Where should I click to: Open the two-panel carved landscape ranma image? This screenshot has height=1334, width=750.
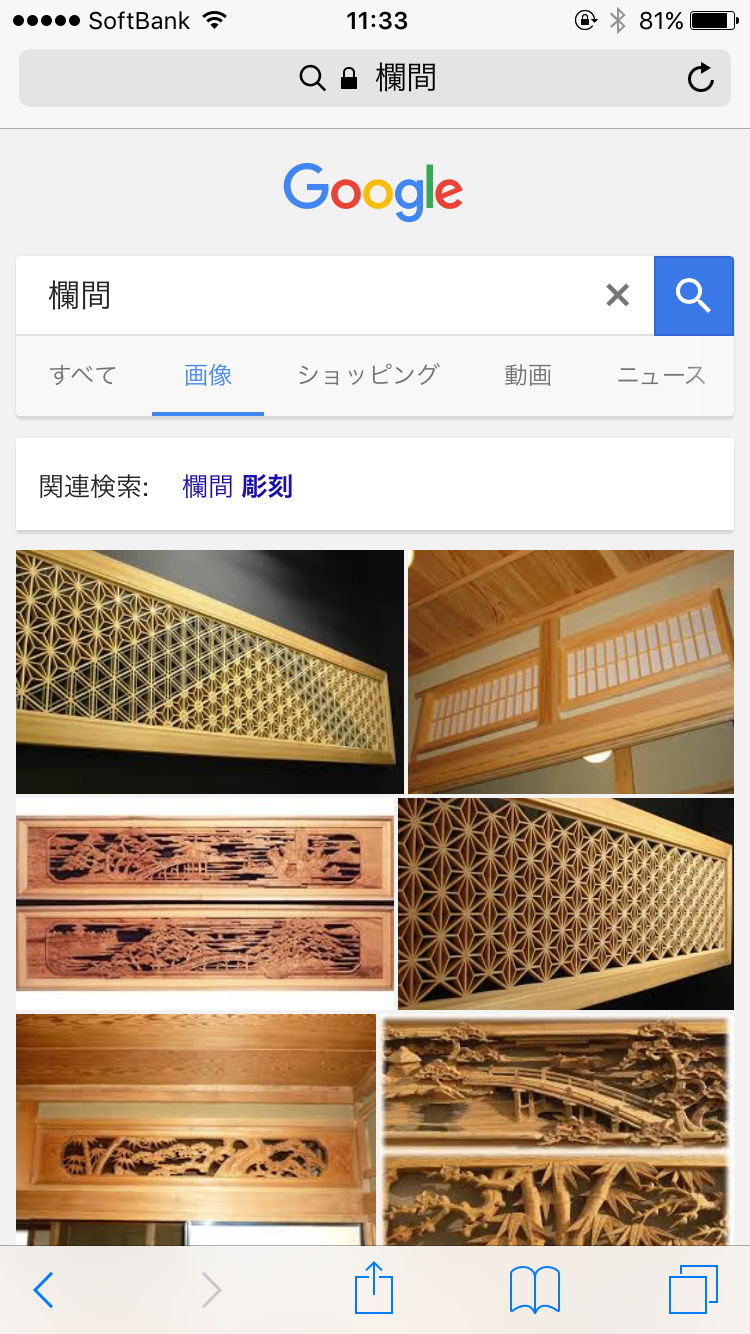tap(205, 902)
